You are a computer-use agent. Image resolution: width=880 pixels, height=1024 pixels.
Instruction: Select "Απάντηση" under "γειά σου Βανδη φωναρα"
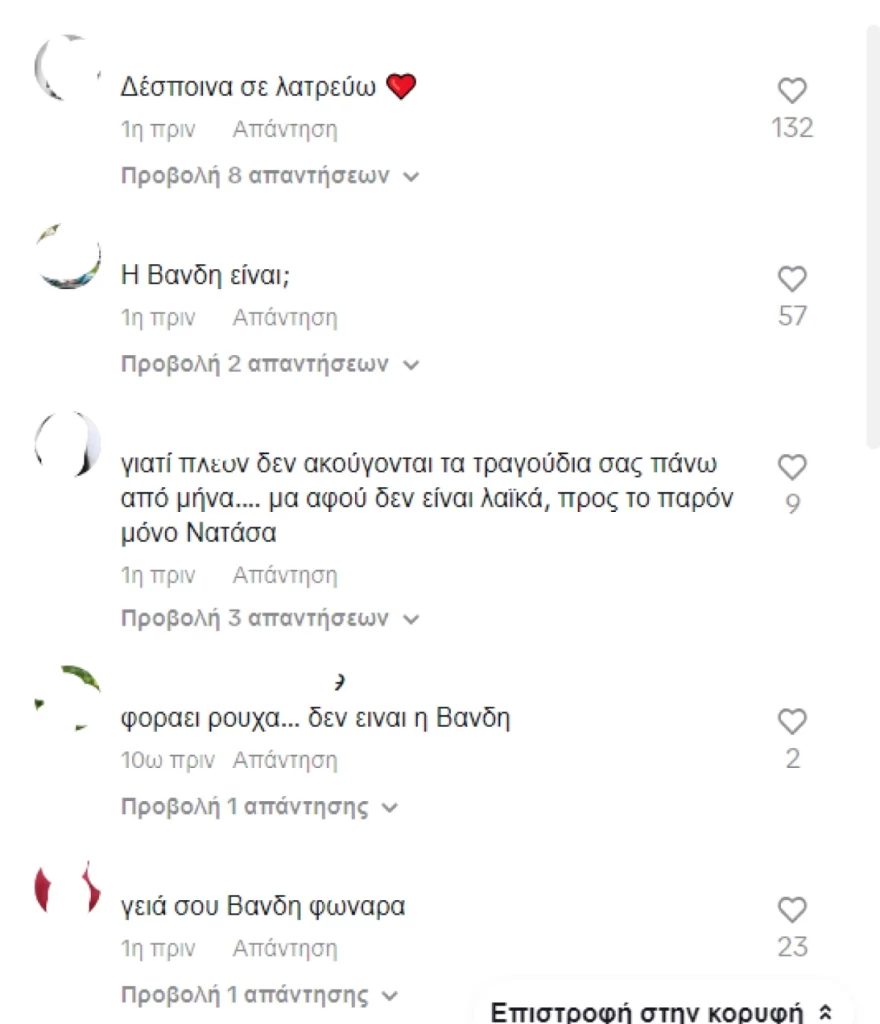coord(285,947)
